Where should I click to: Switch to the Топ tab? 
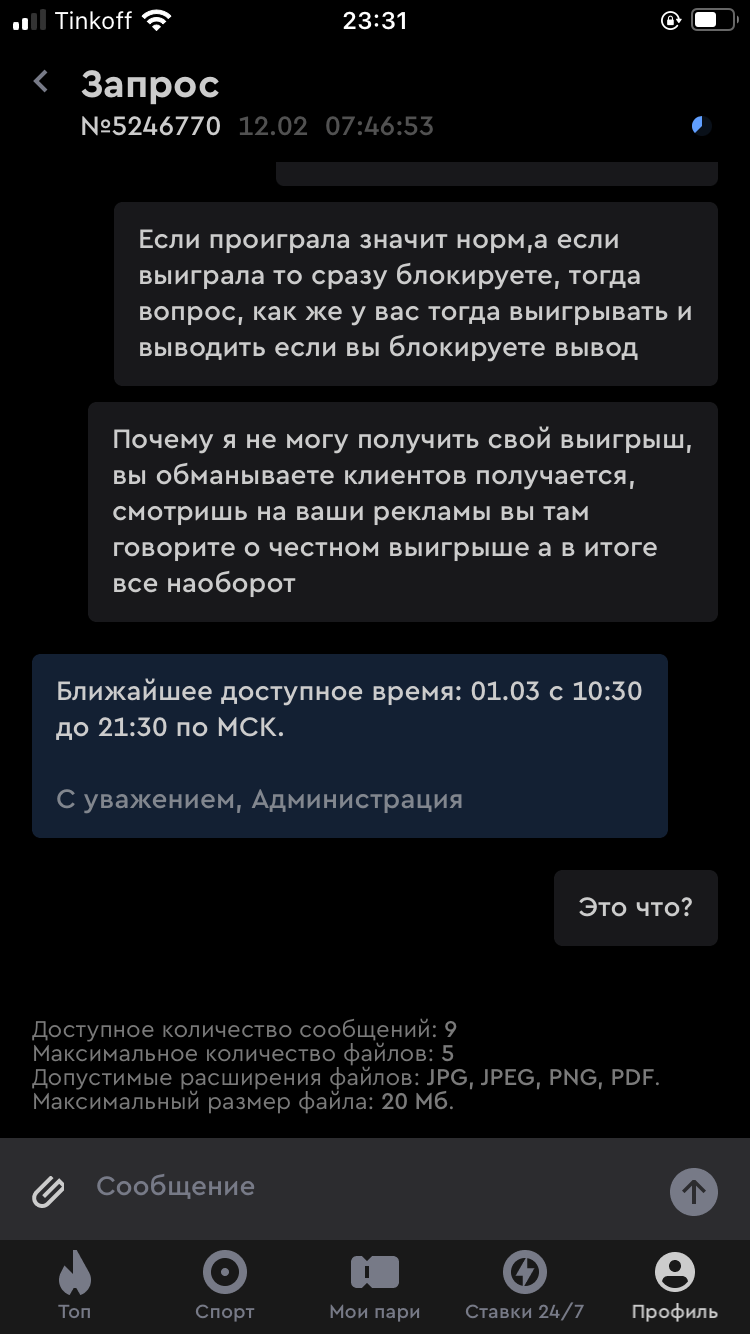pos(75,1285)
